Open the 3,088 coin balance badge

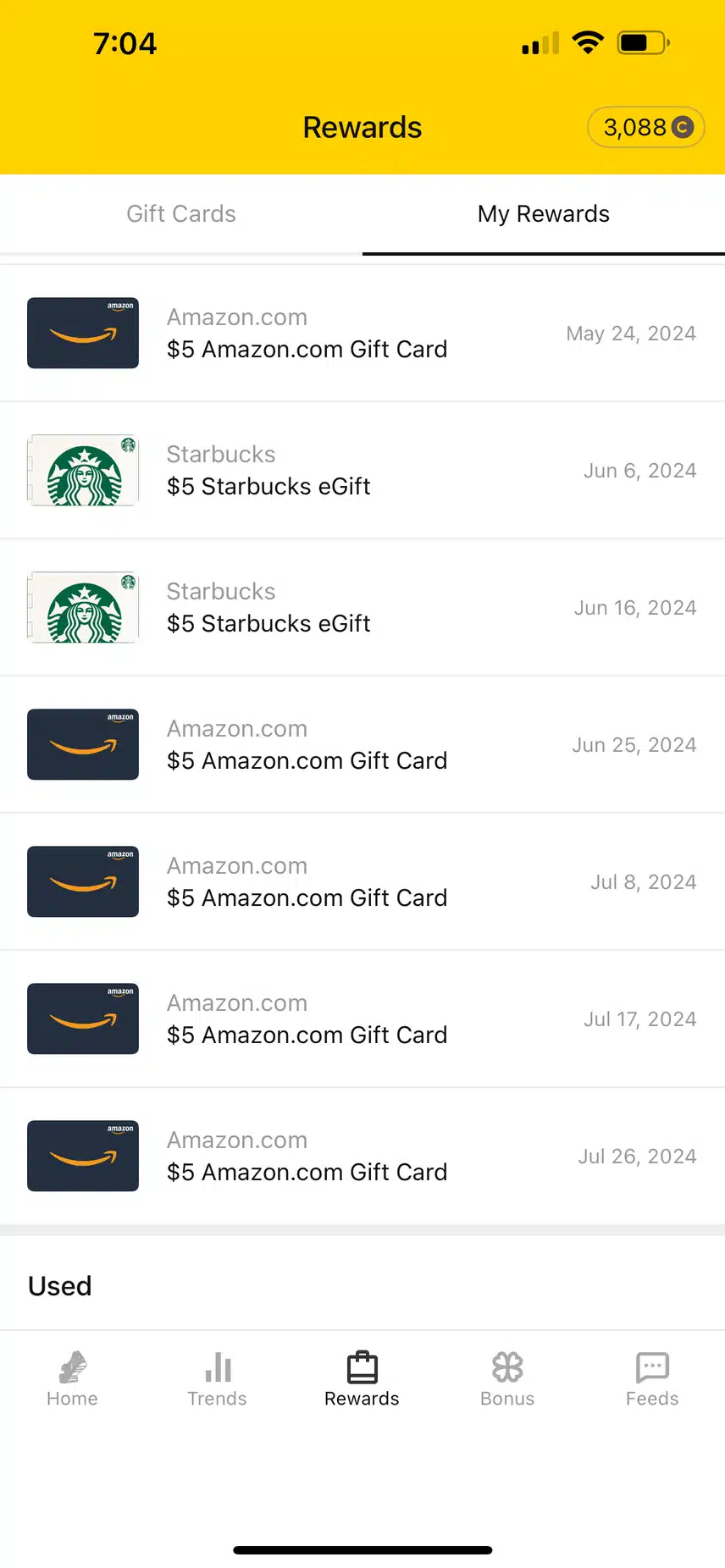pos(646,127)
